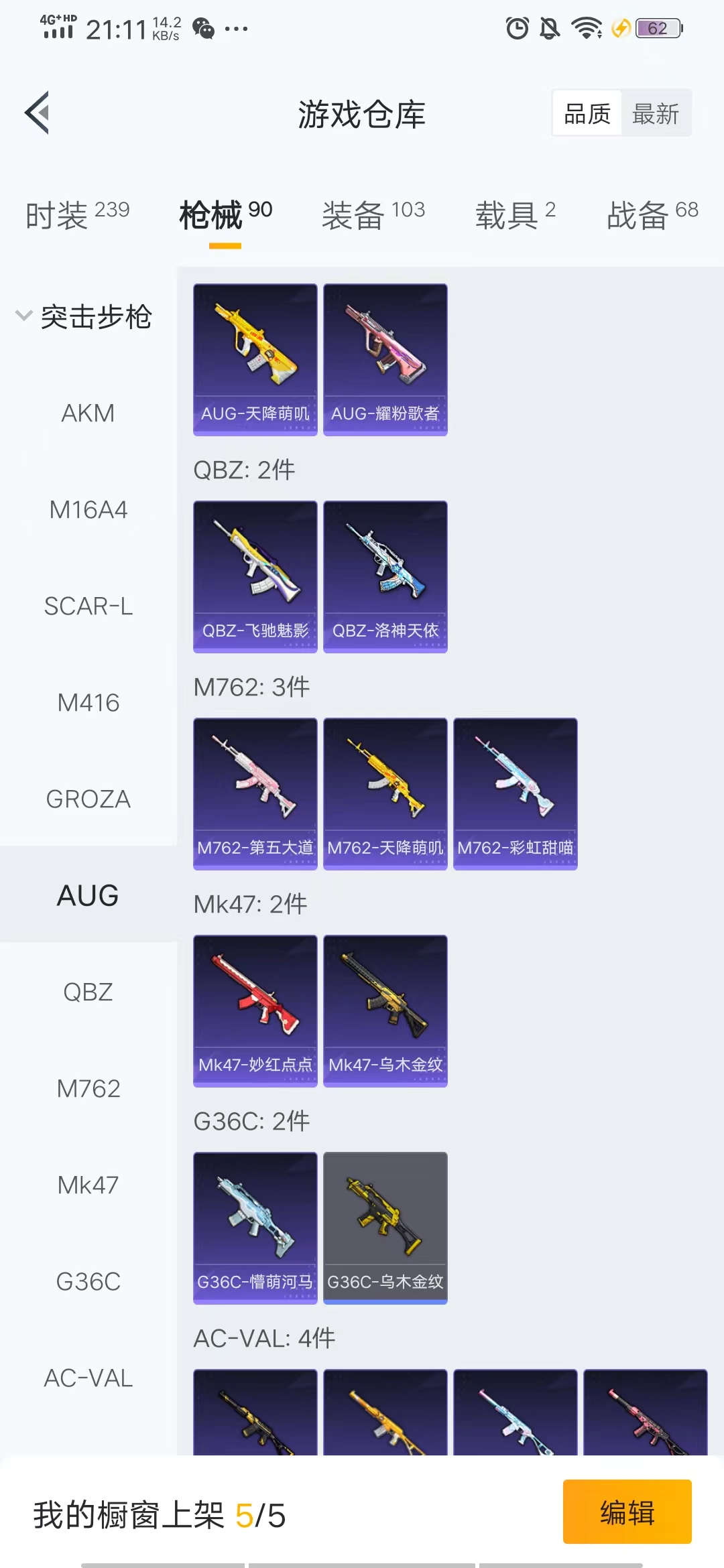Sort by 品质

point(587,113)
